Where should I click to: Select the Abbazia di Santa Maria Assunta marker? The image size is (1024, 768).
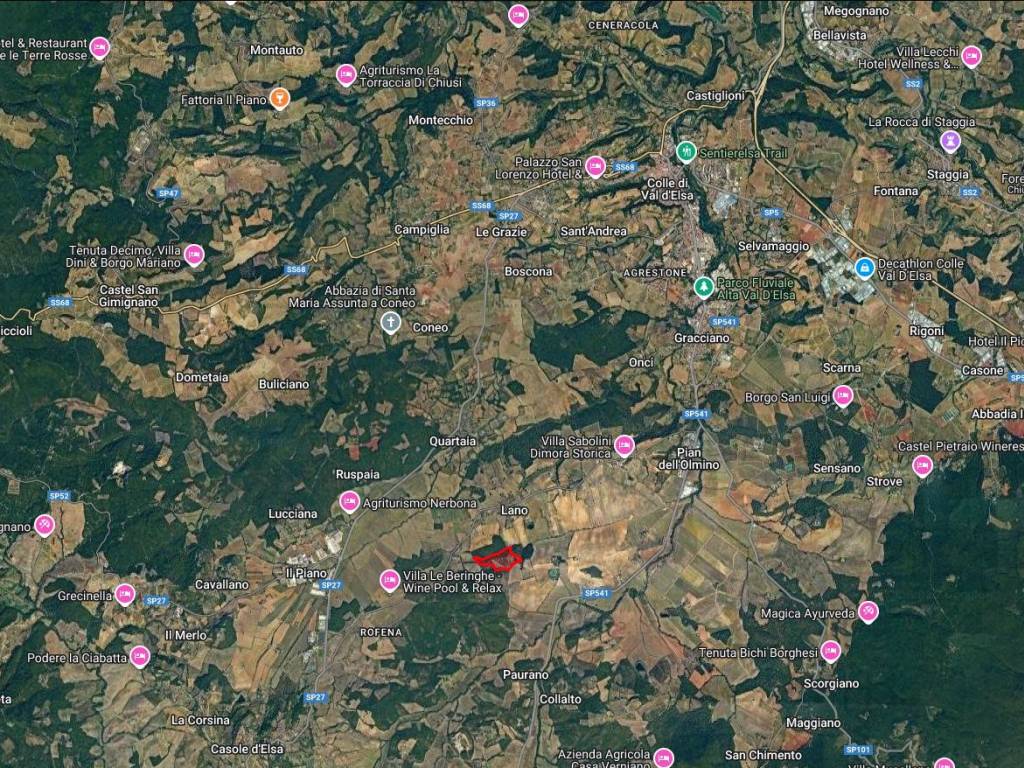pos(391,322)
